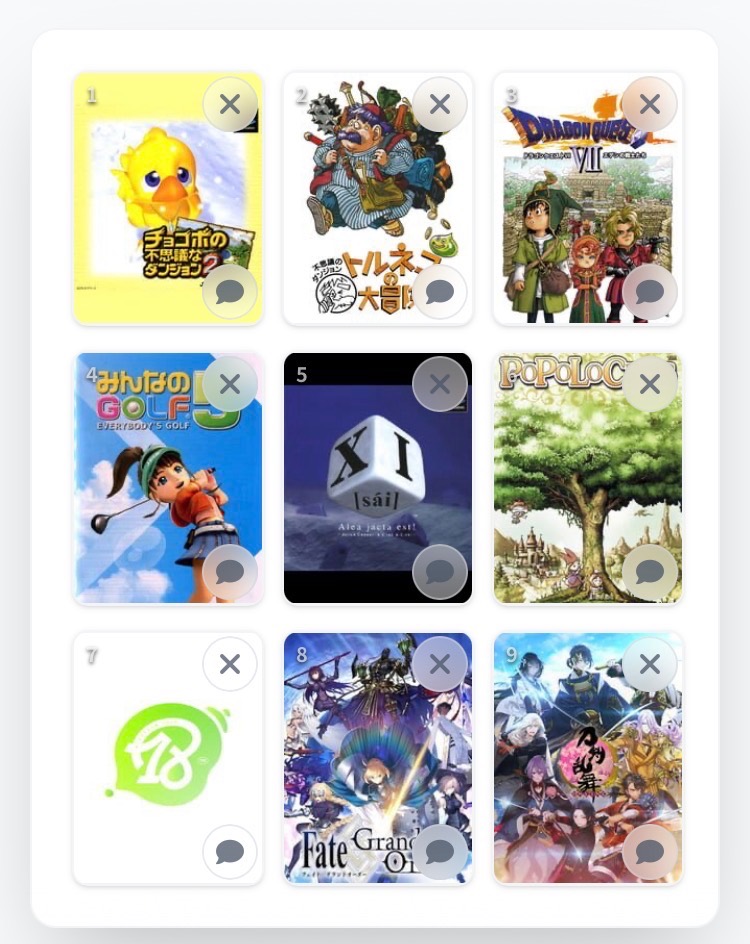Remove the PoPoLoCrois tree cover
Viewport: 750px width, 944px height.
(650, 384)
